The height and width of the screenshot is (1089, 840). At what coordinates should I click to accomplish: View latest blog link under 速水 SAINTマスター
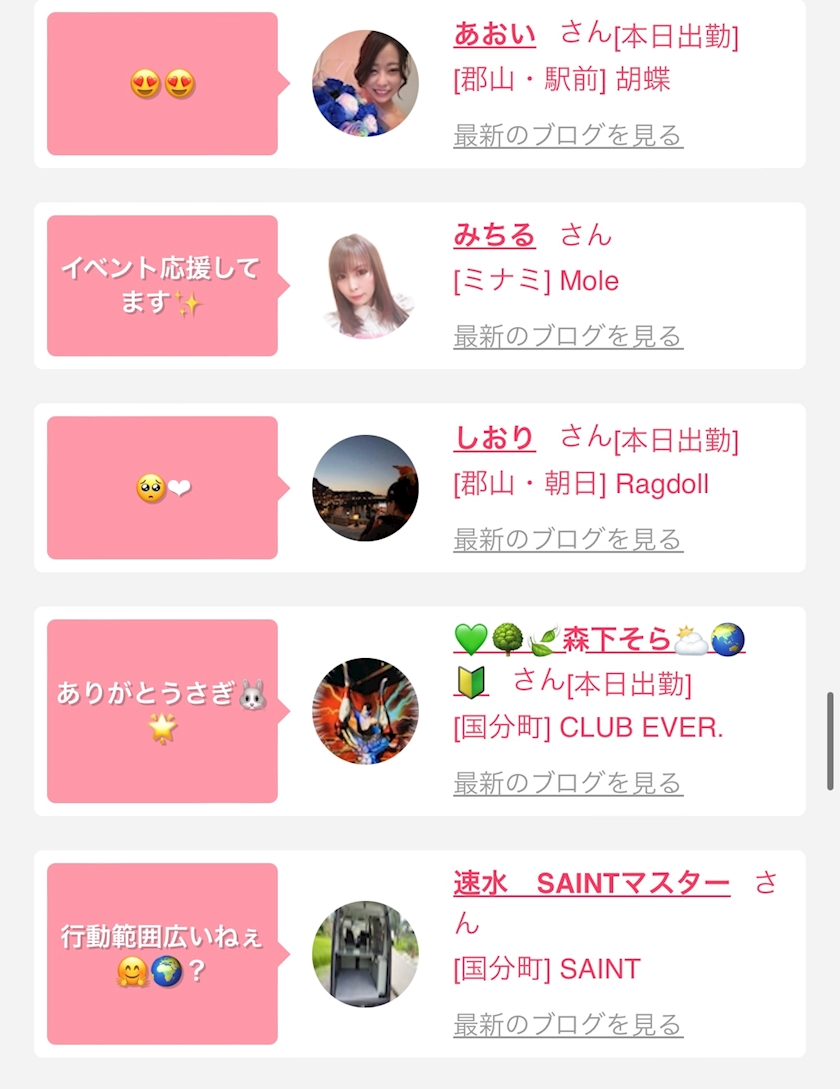coord(567,1024)
